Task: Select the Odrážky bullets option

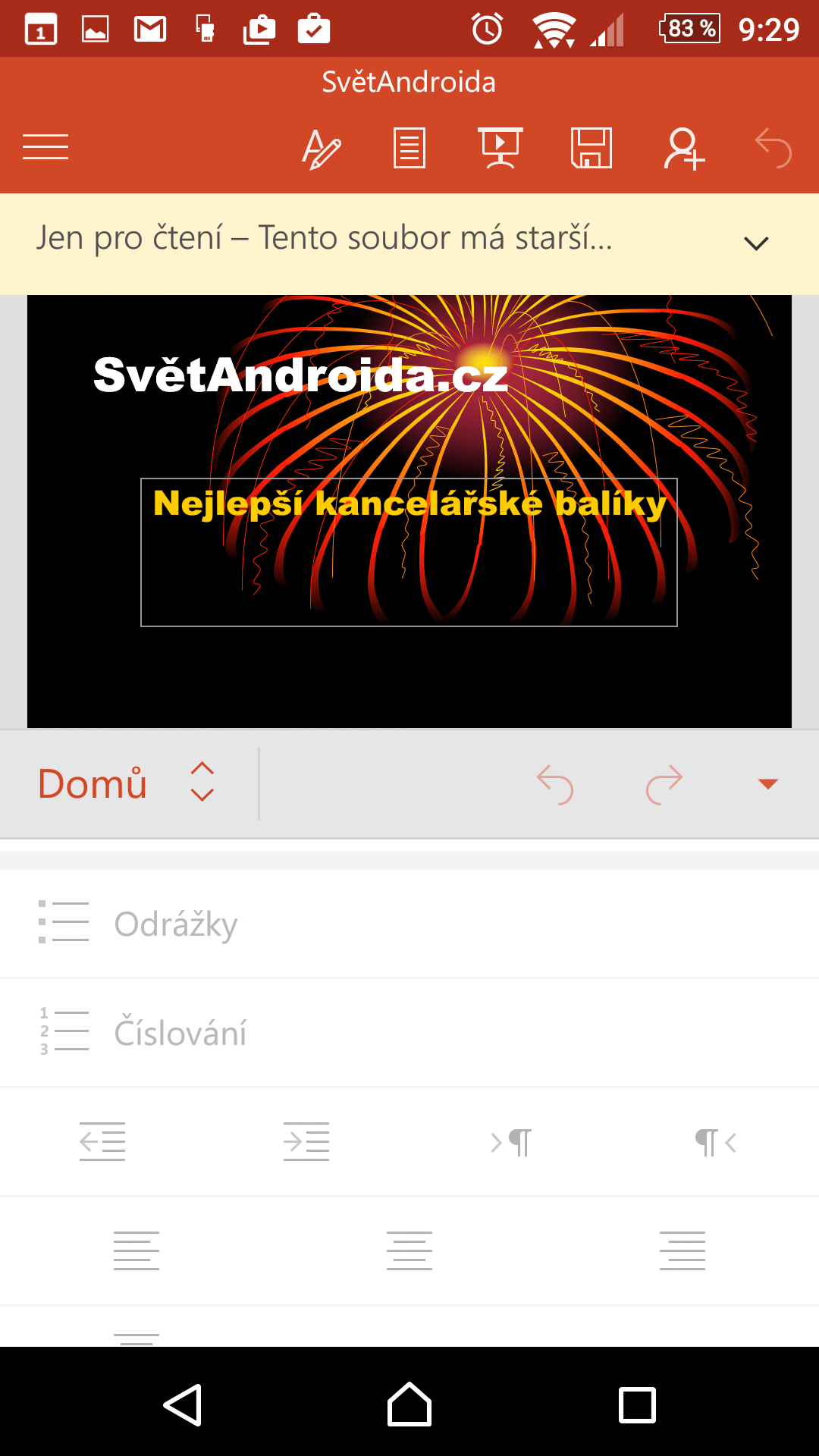Action: [x=409, y=924]
